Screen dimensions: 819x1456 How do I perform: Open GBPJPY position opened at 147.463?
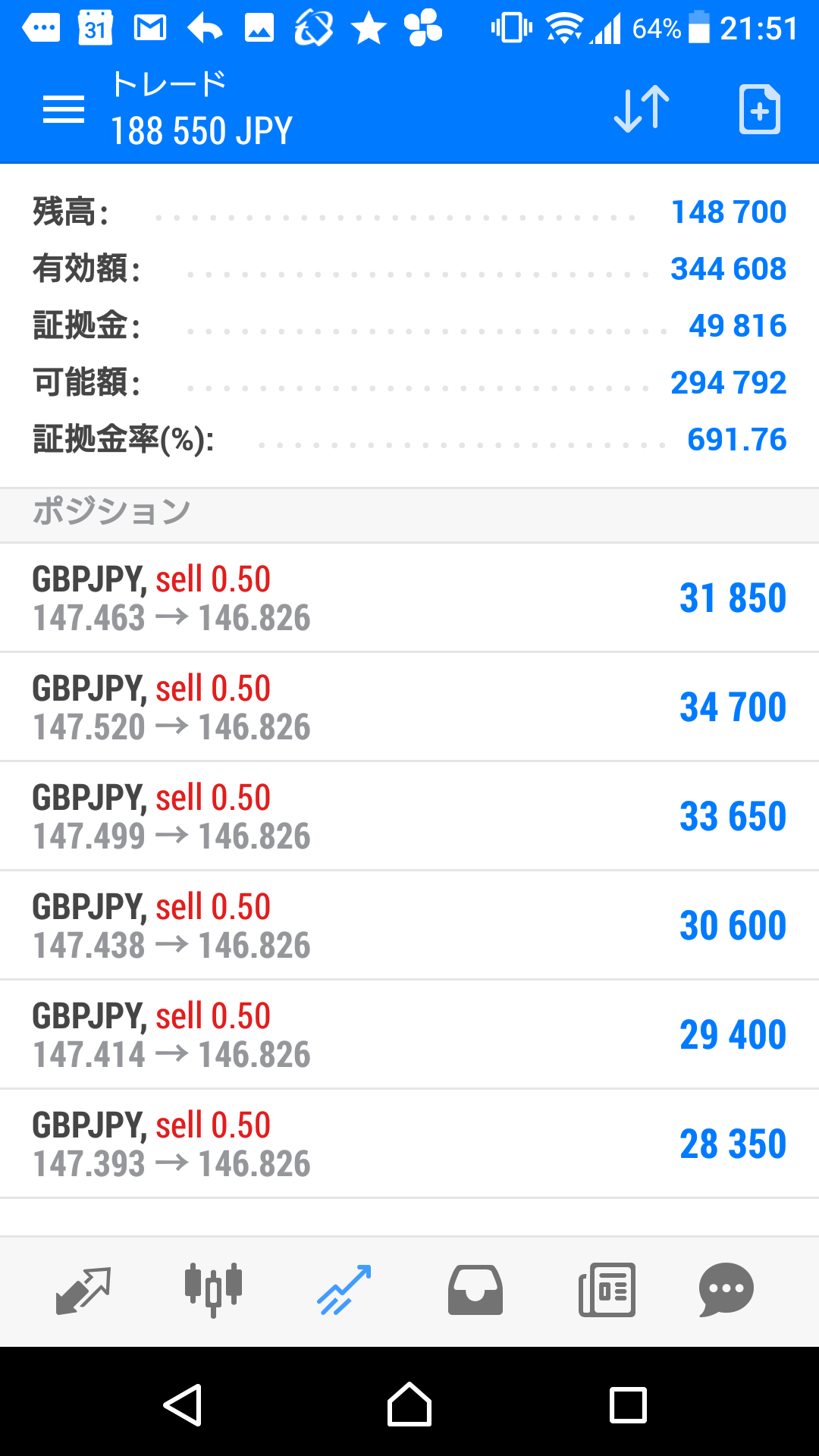click(409, 598)
